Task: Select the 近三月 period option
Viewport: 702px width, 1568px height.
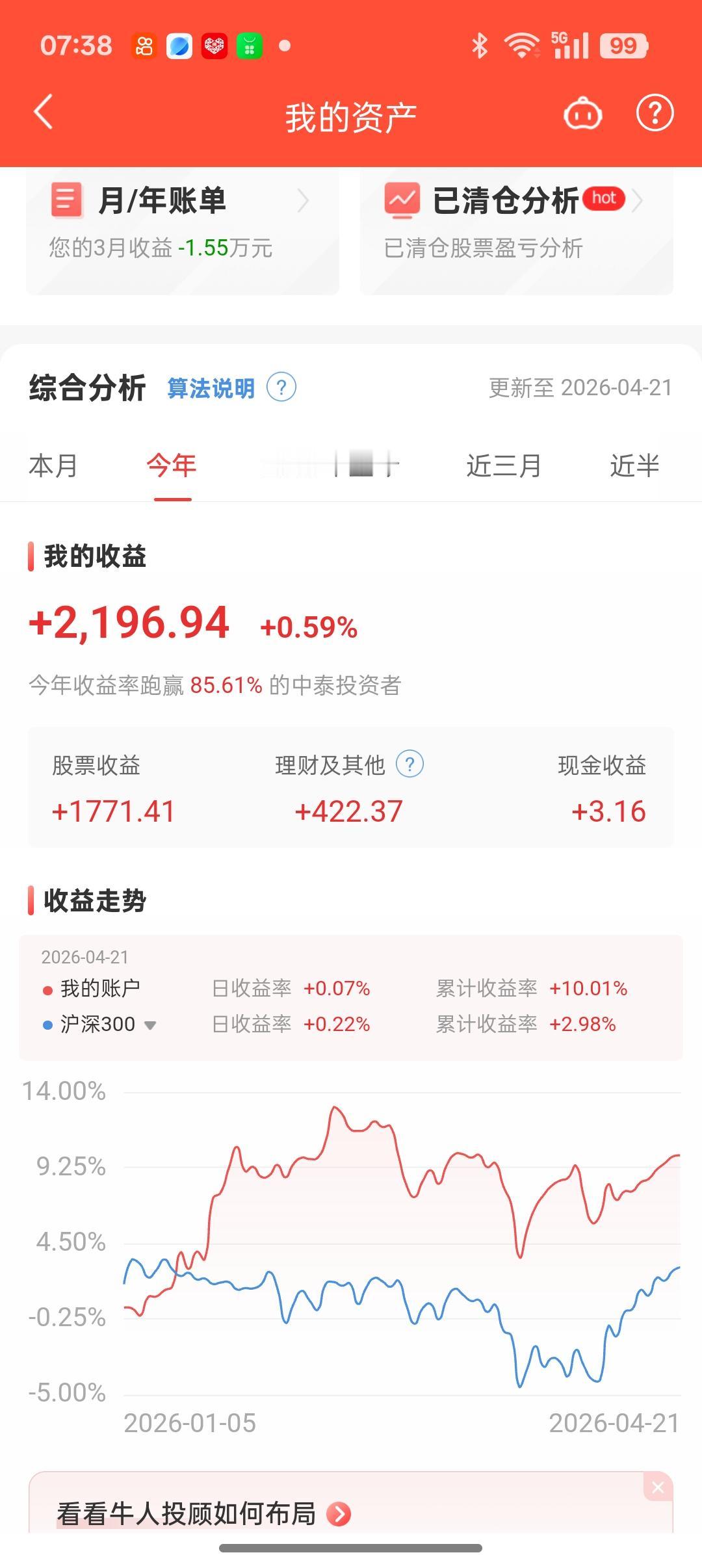Action: click(x=504, y=465)
